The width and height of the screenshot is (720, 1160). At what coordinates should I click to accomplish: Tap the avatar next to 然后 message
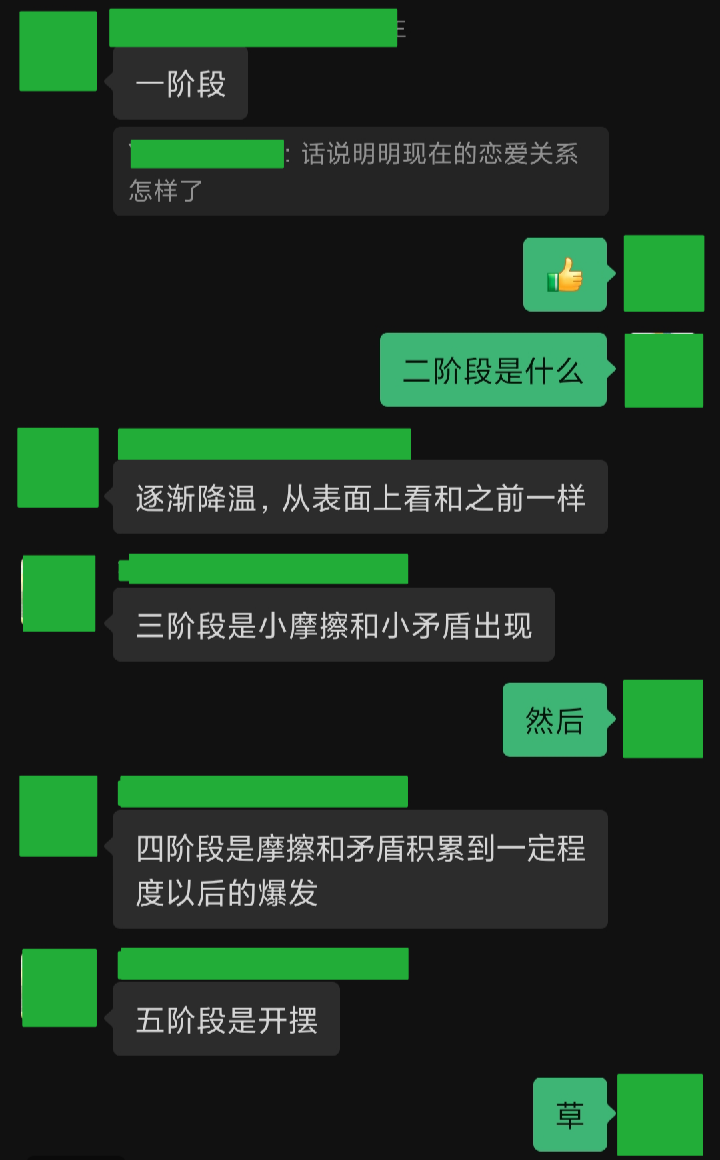coord(662,718)
